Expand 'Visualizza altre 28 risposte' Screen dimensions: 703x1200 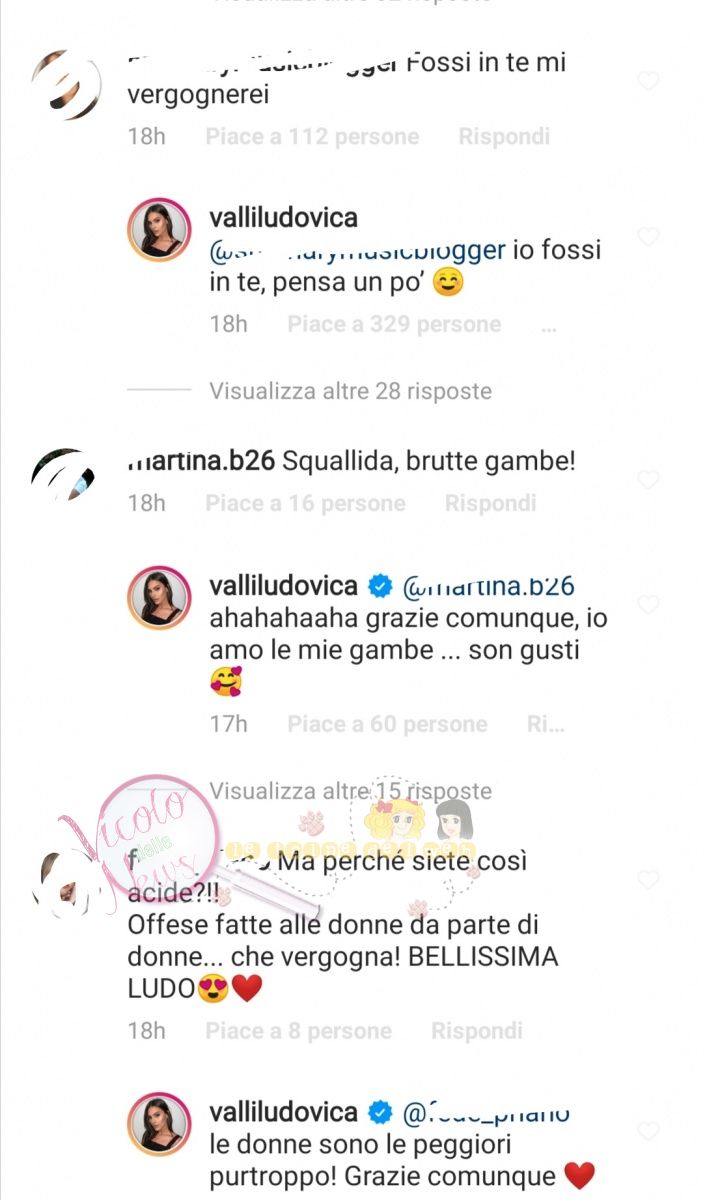(350, 391)
